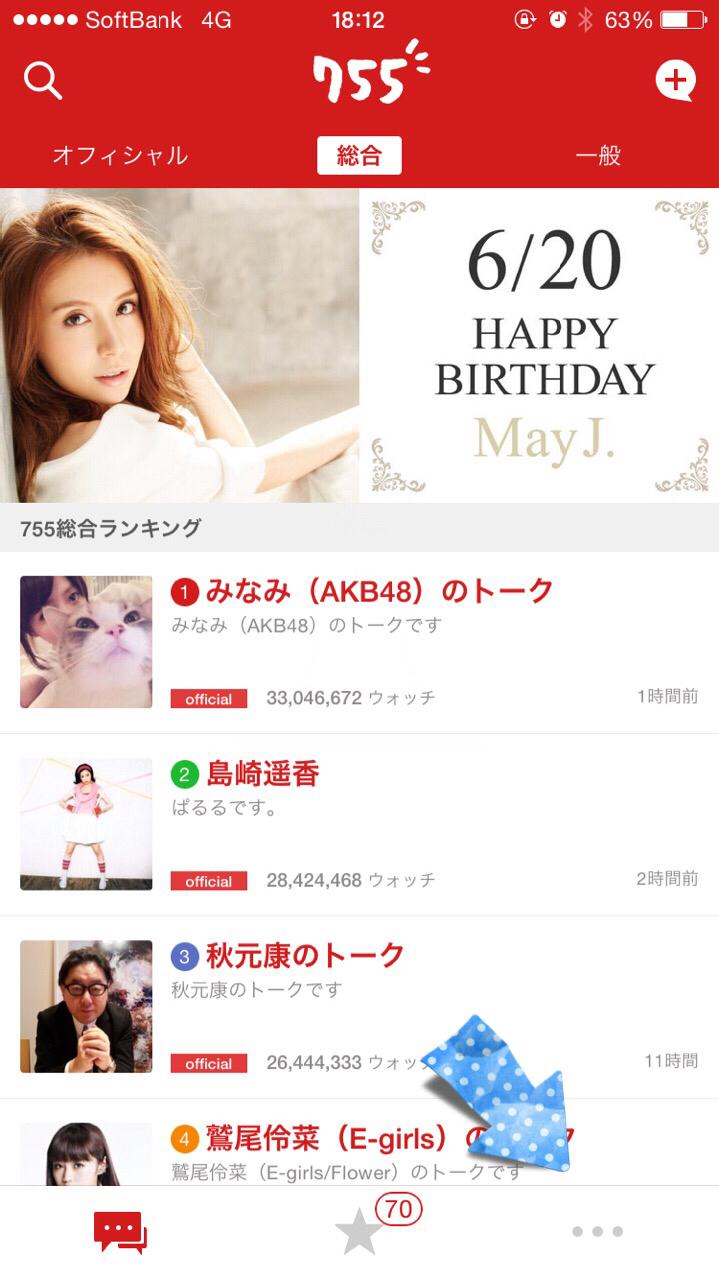Switch to the 一般 tab
The width and height of the screenshot is (719, 1280).
click(598, 156)
